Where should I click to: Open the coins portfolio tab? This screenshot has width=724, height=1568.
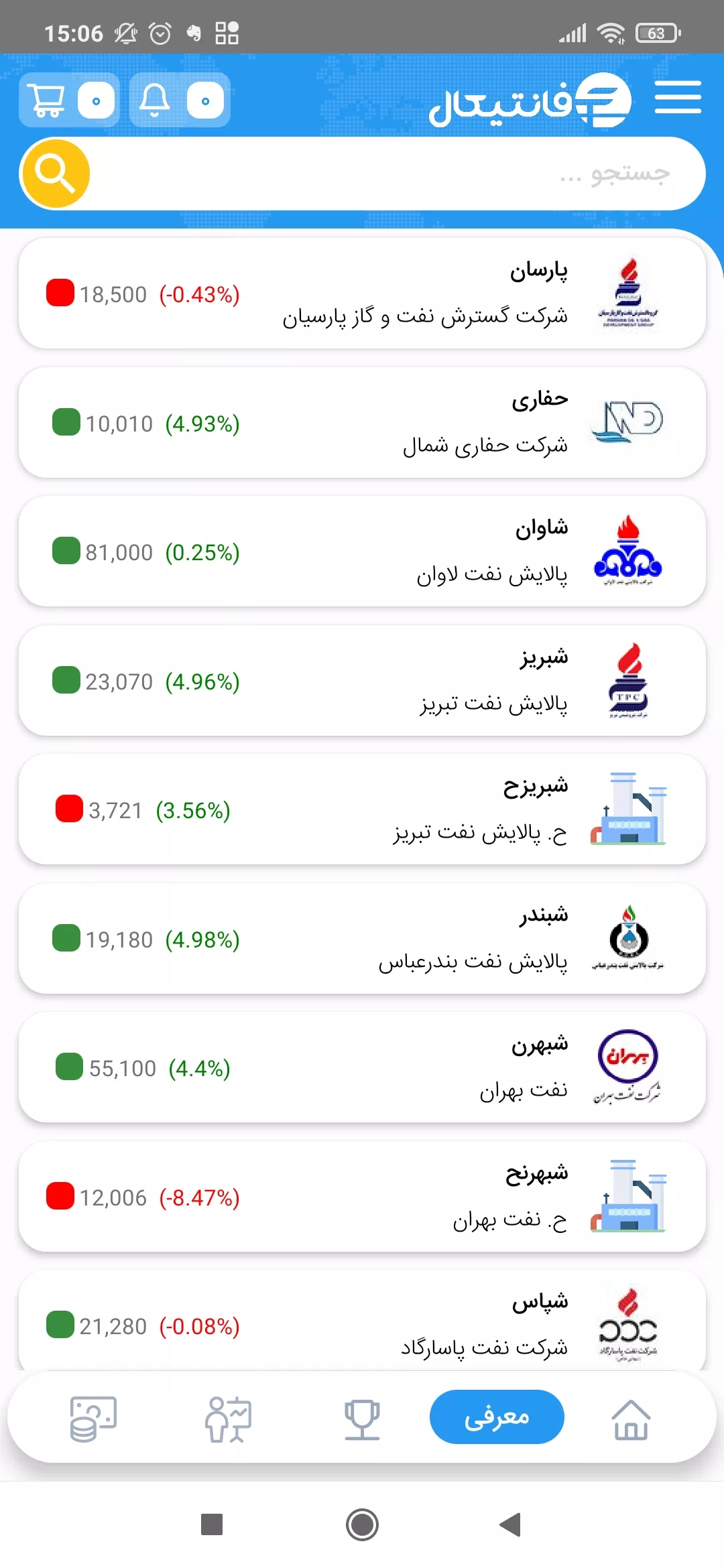(x=93, y=1419)
